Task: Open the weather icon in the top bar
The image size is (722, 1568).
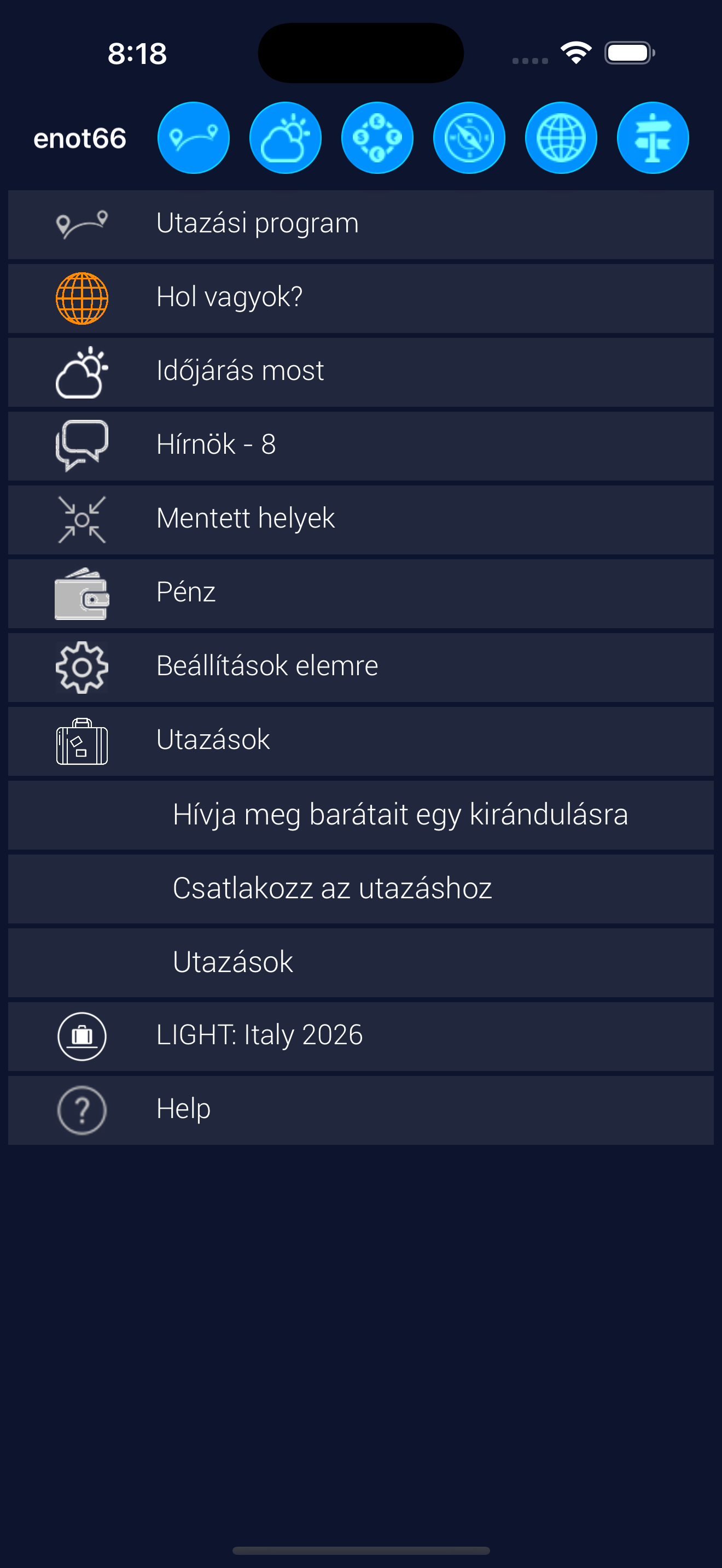Action: pos(285,138)
